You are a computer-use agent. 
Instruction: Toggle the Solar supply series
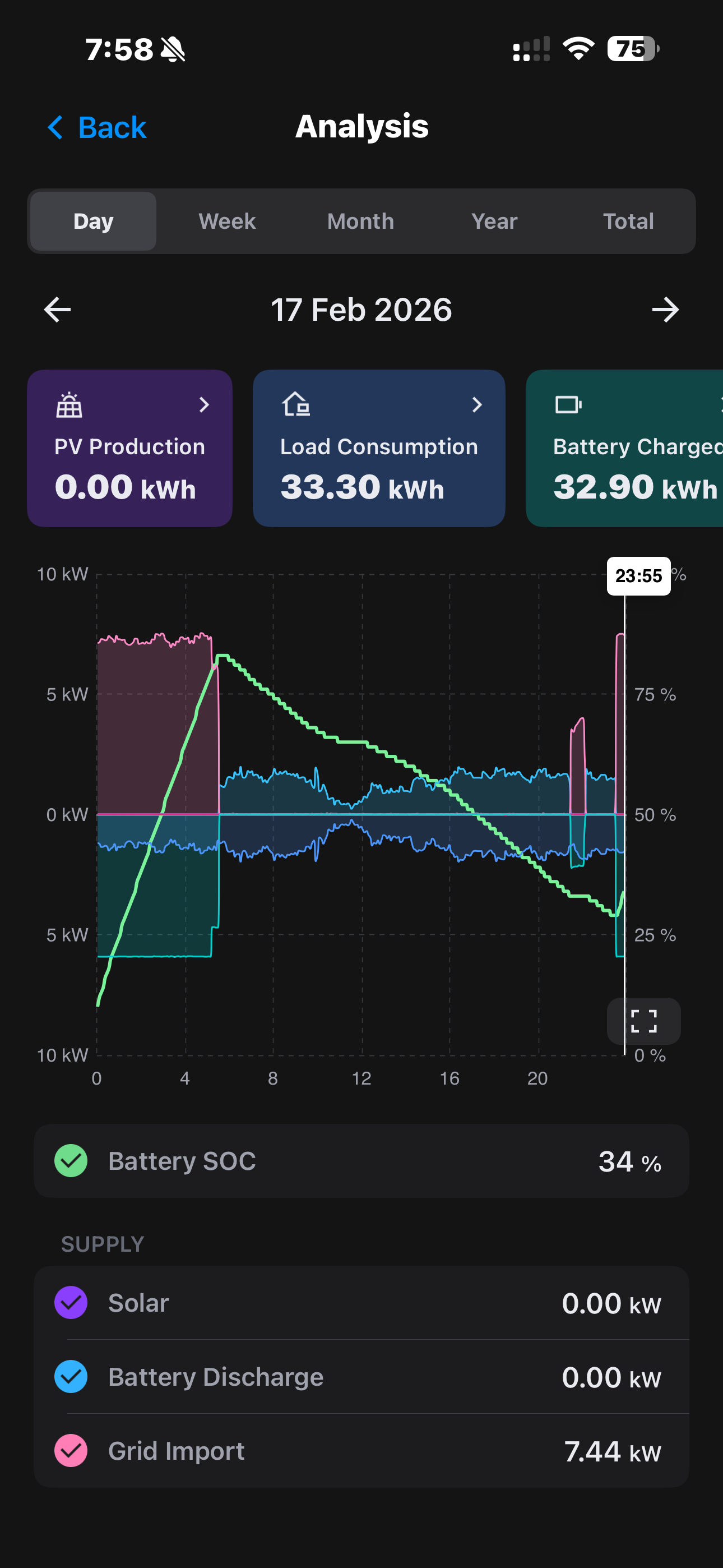point(71,1303)
